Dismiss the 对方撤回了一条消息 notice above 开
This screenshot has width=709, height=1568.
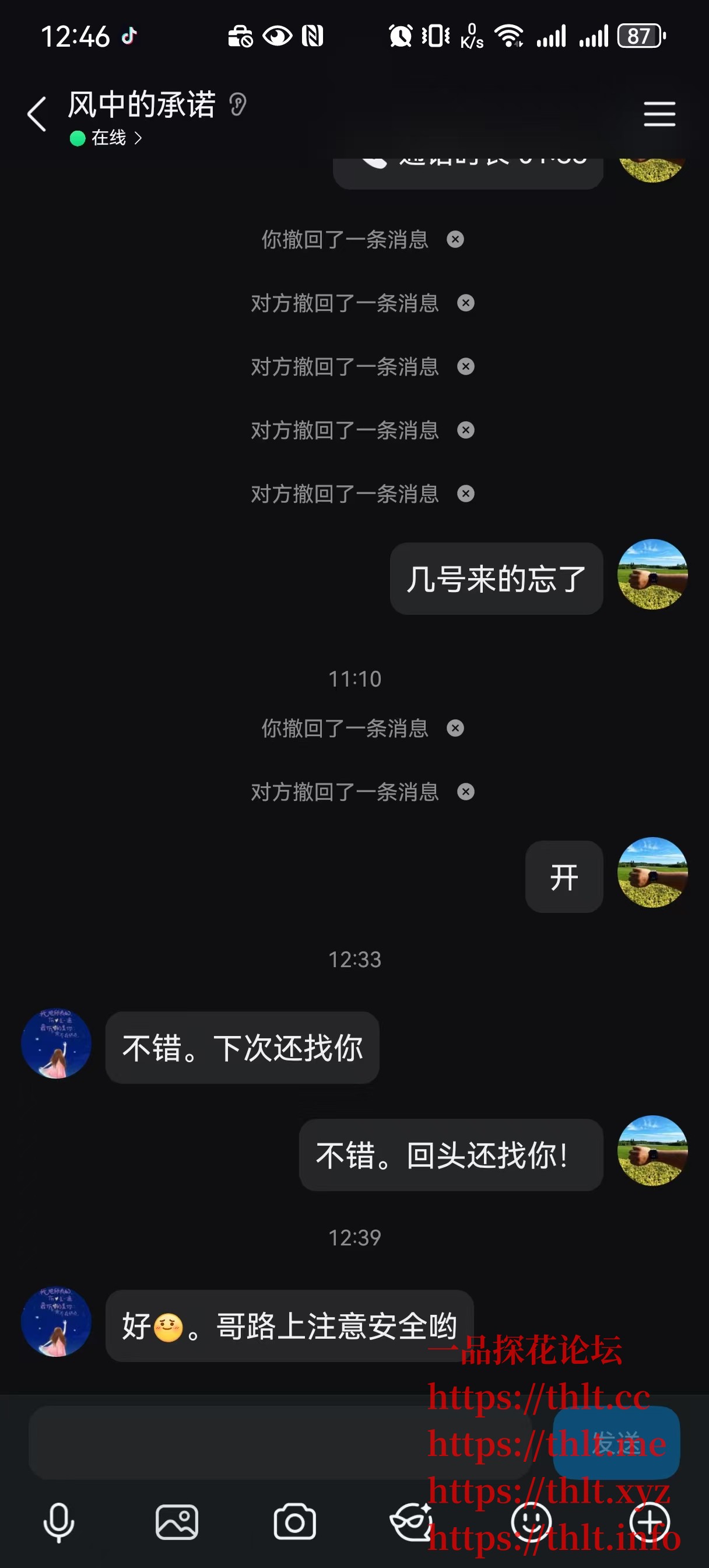[465, 792]
